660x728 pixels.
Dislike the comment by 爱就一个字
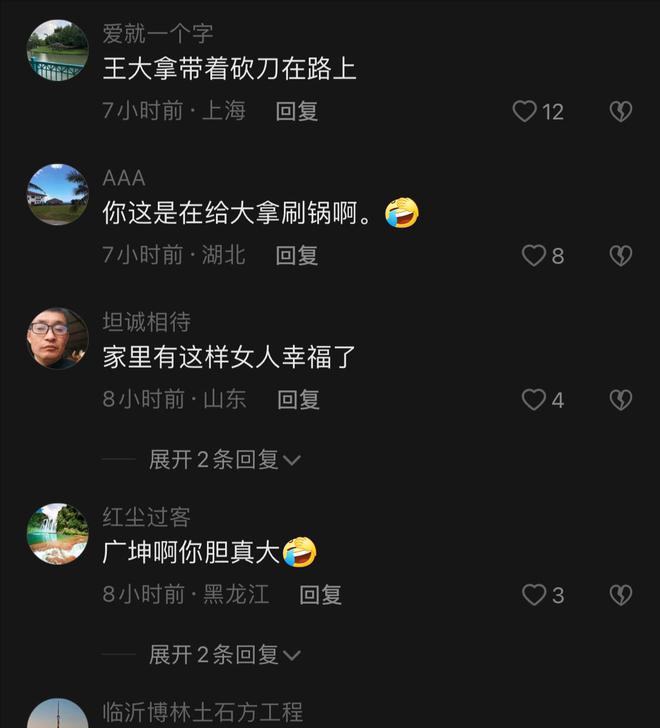621,112
